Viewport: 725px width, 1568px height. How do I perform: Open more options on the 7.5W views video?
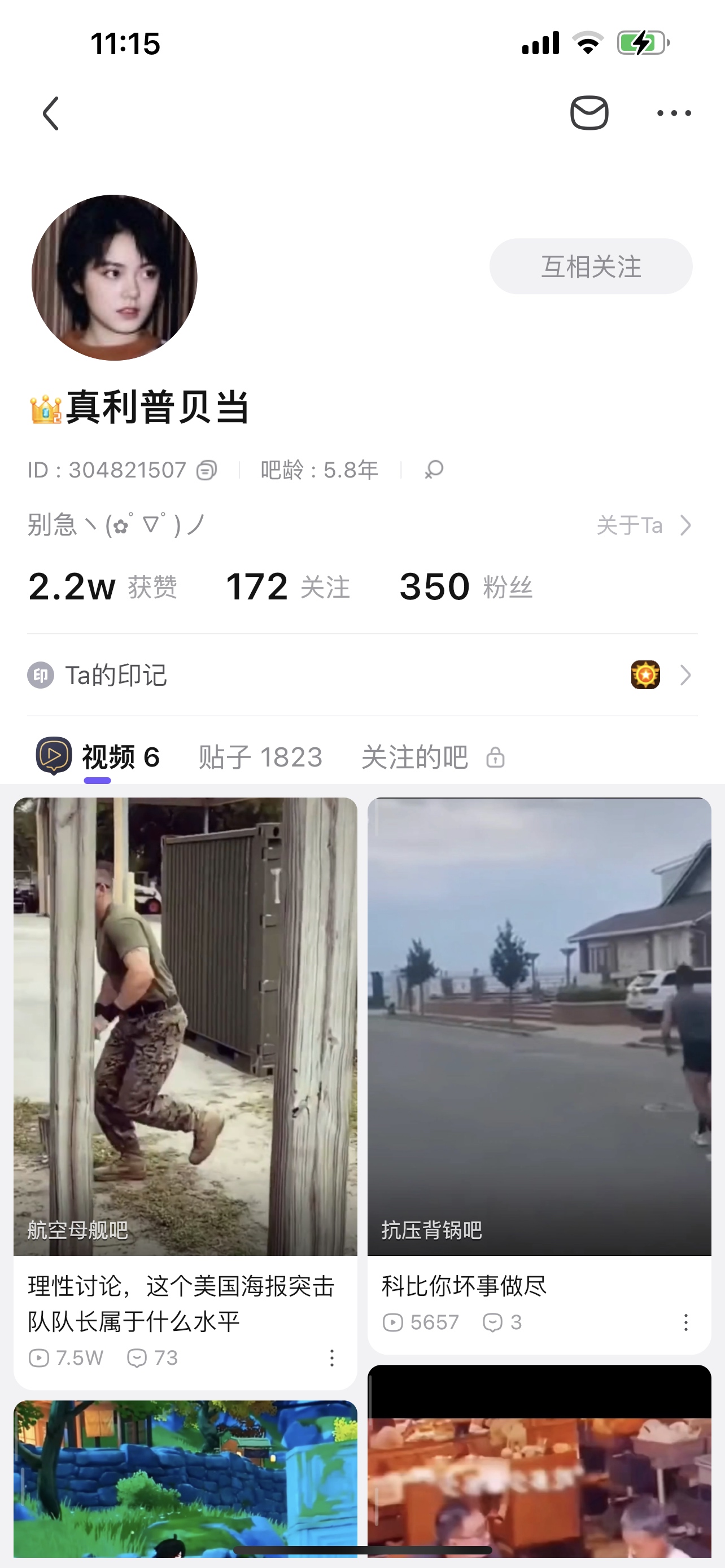pos(332,1357)
